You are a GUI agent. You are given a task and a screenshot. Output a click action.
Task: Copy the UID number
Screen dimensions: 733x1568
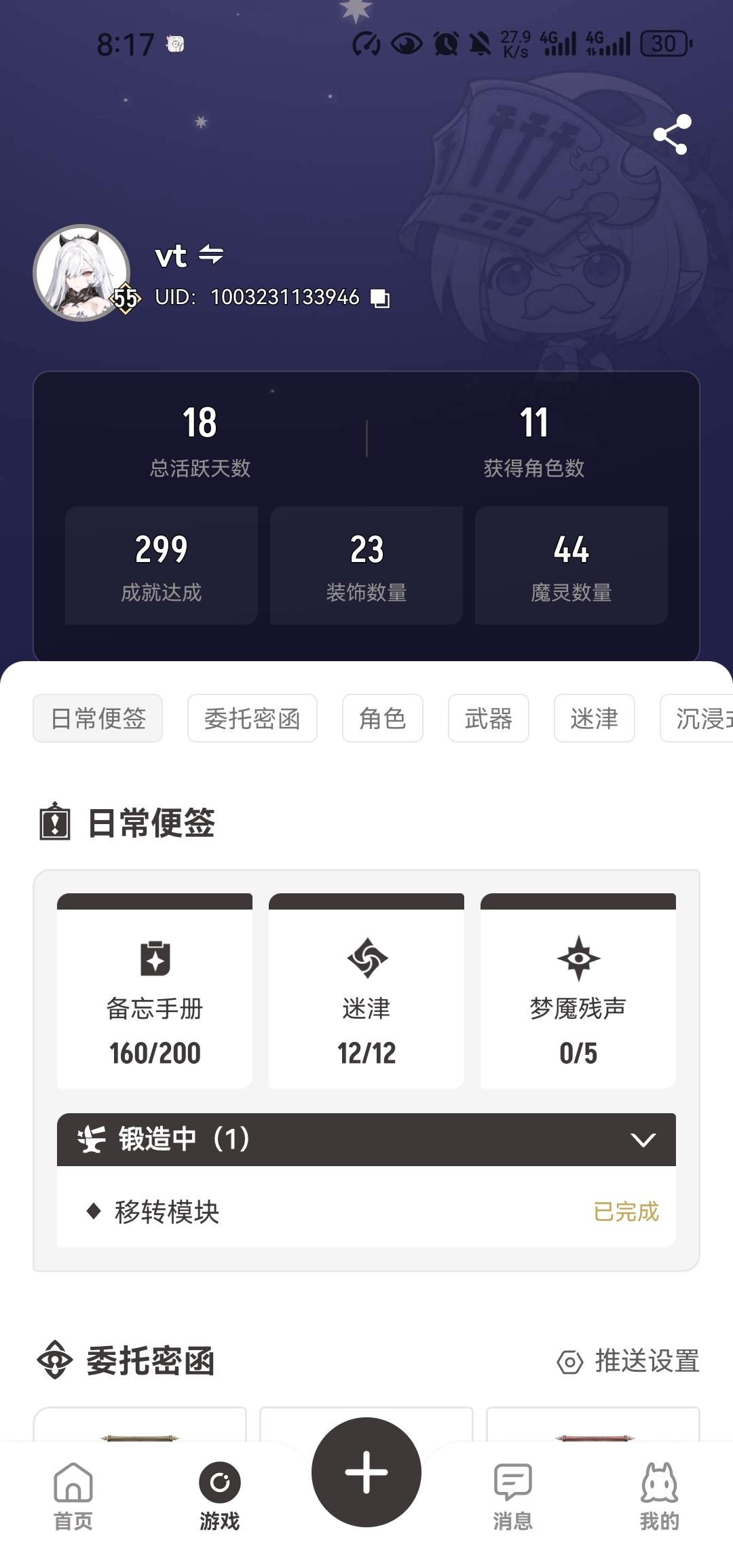pos(380,298)
